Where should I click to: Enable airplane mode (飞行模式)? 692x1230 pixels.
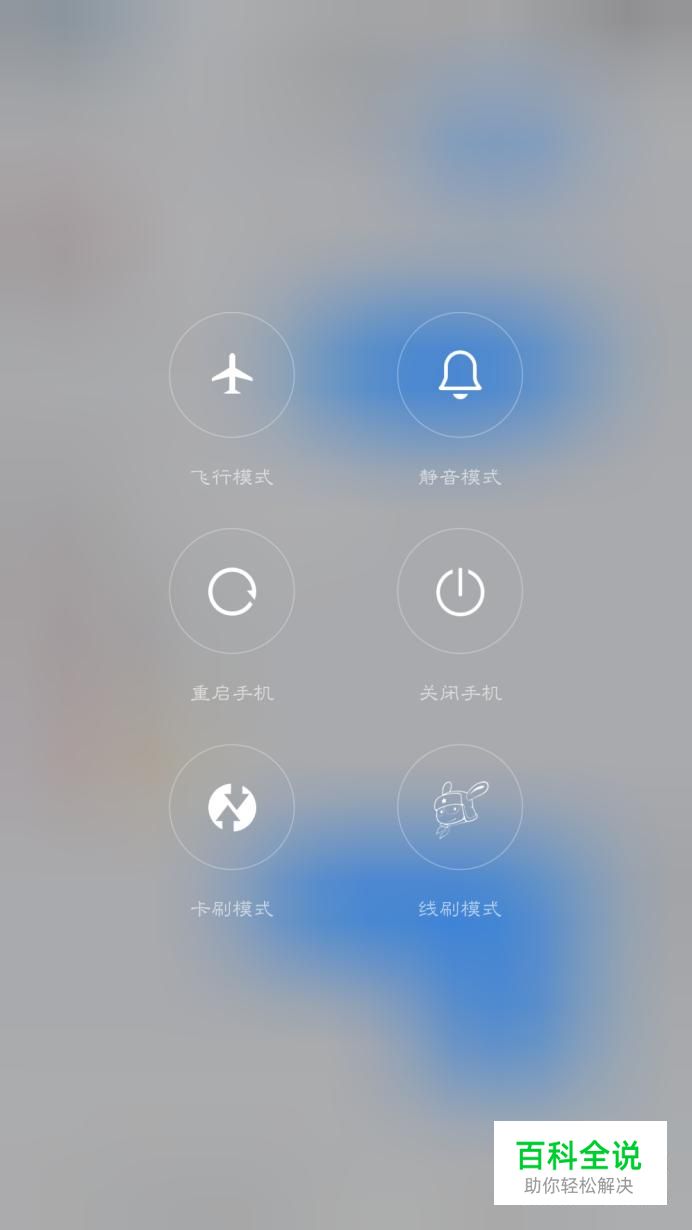(x=232, y=375)
